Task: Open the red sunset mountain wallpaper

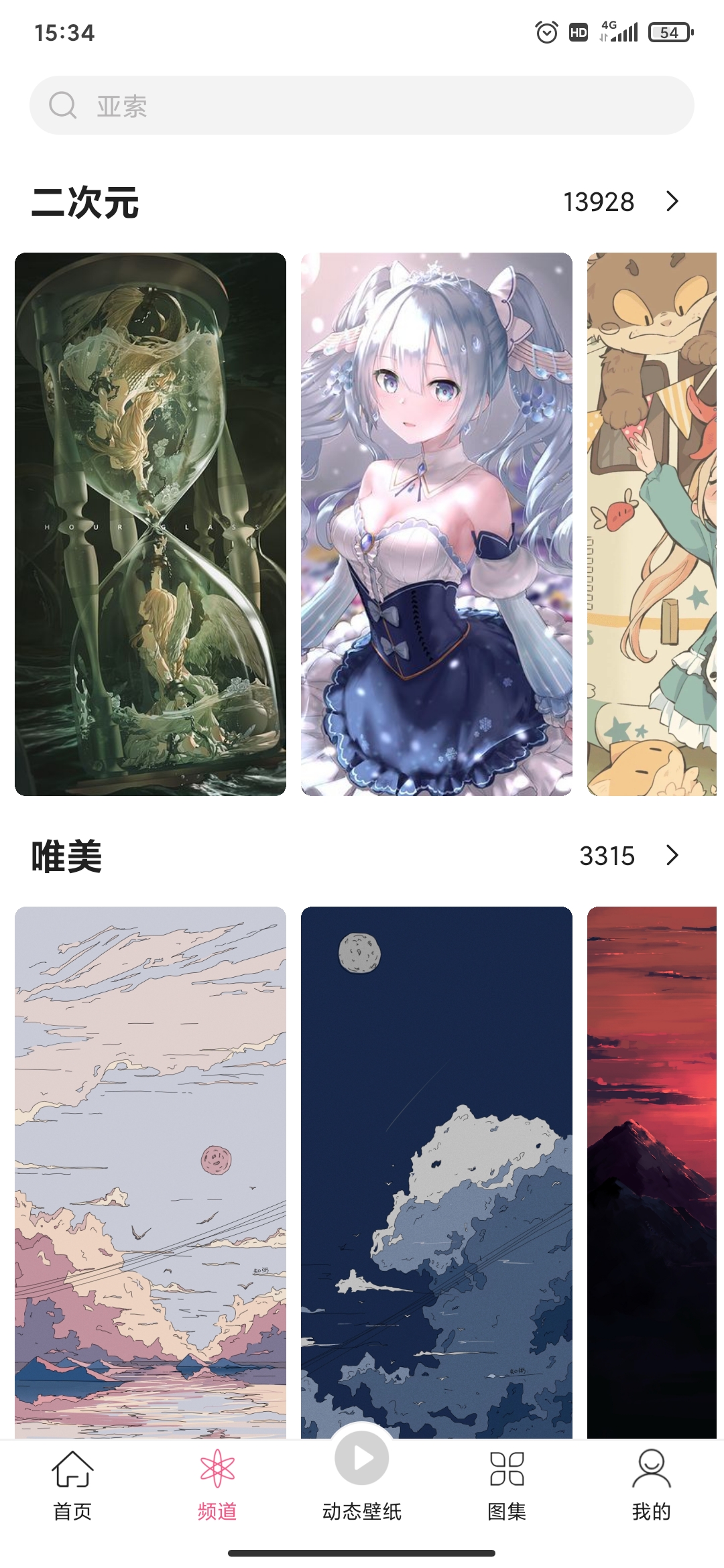Action: click(x=652, y=1171)
